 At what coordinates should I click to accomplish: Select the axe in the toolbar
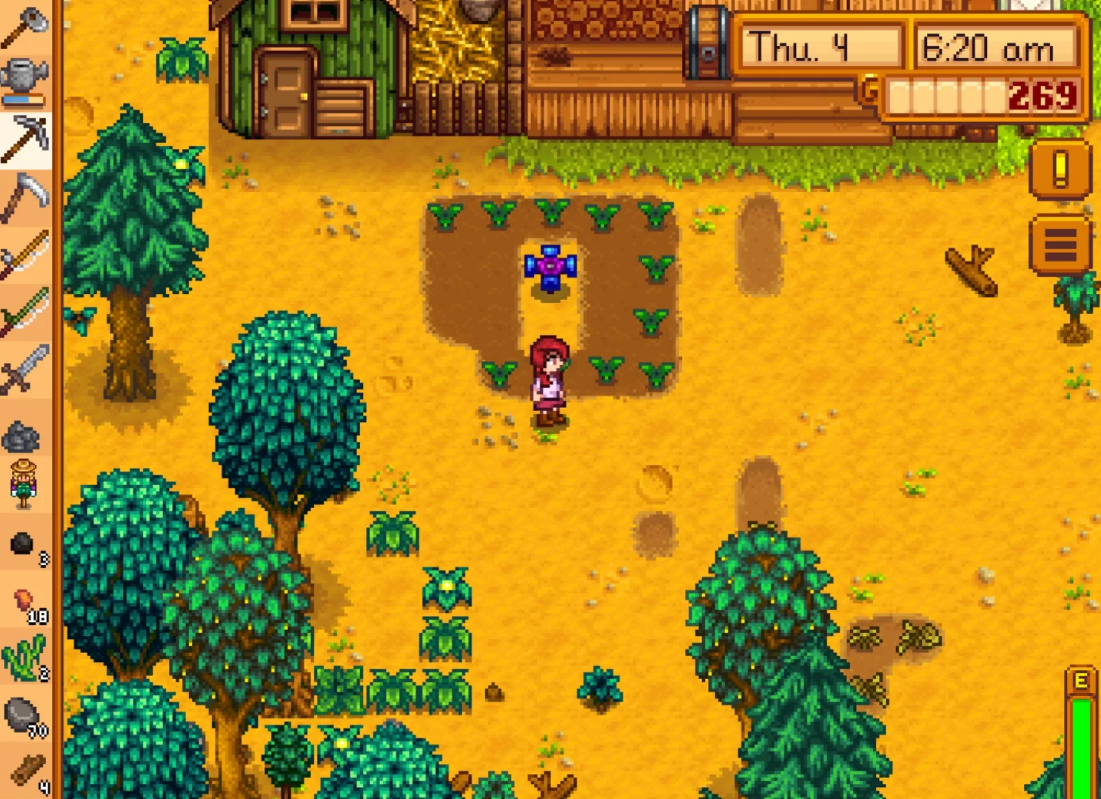[x=25, y=28]
